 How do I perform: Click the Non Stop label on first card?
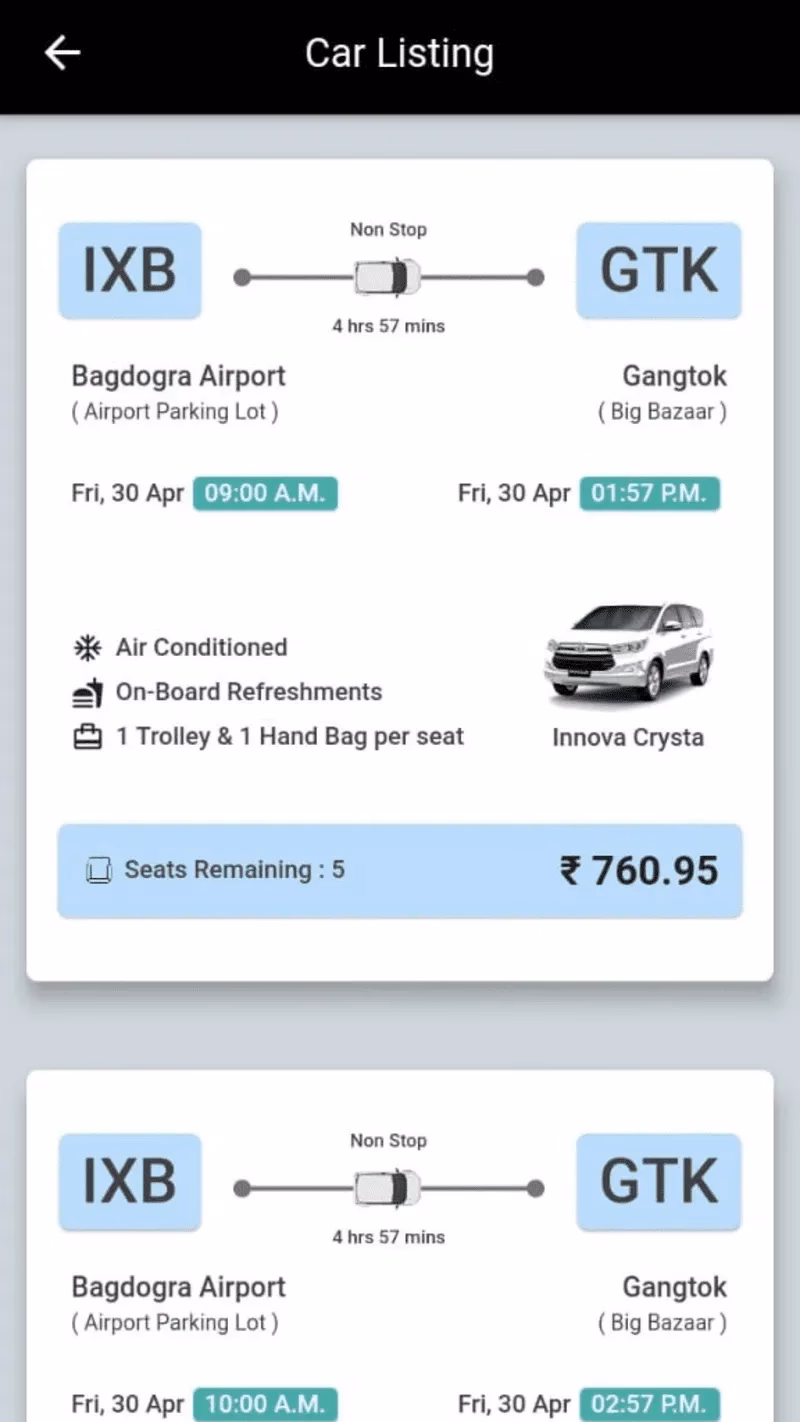click(x=388, y=230)
